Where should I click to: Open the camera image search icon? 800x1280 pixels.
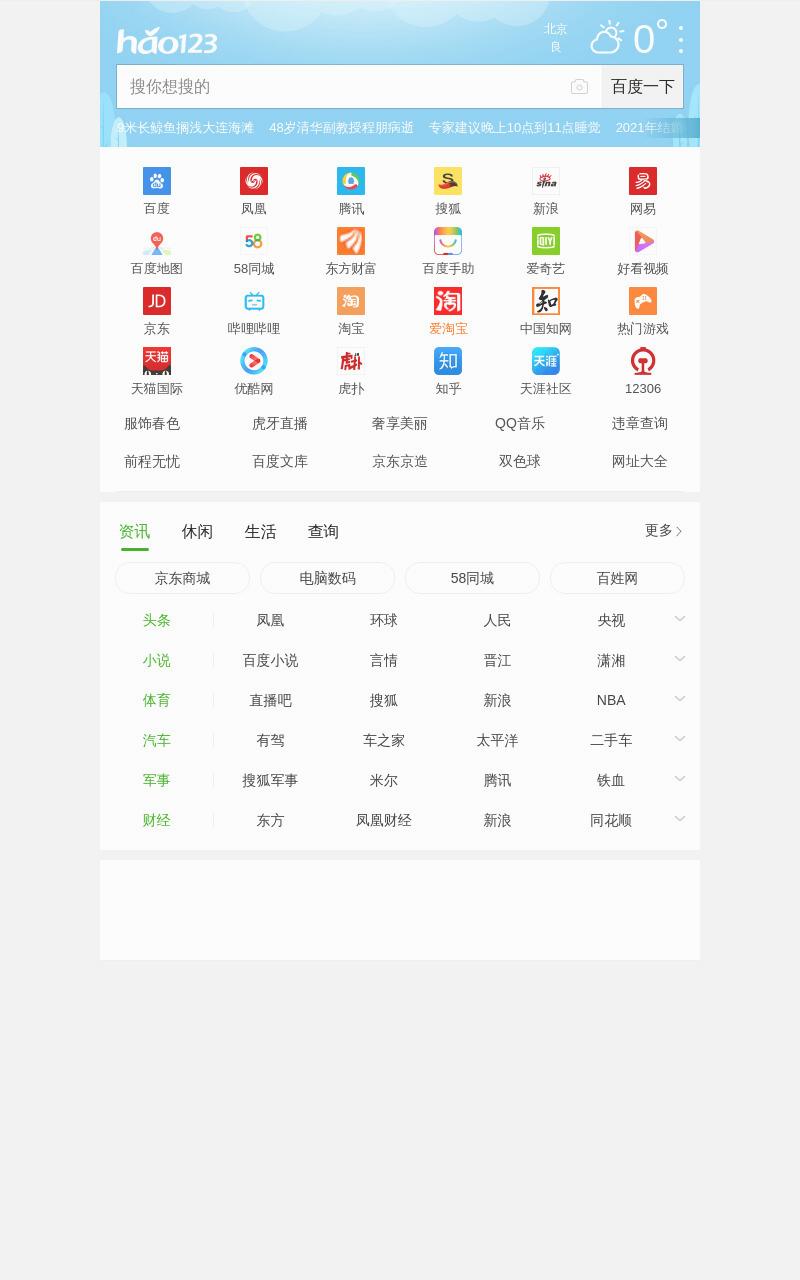579,87
